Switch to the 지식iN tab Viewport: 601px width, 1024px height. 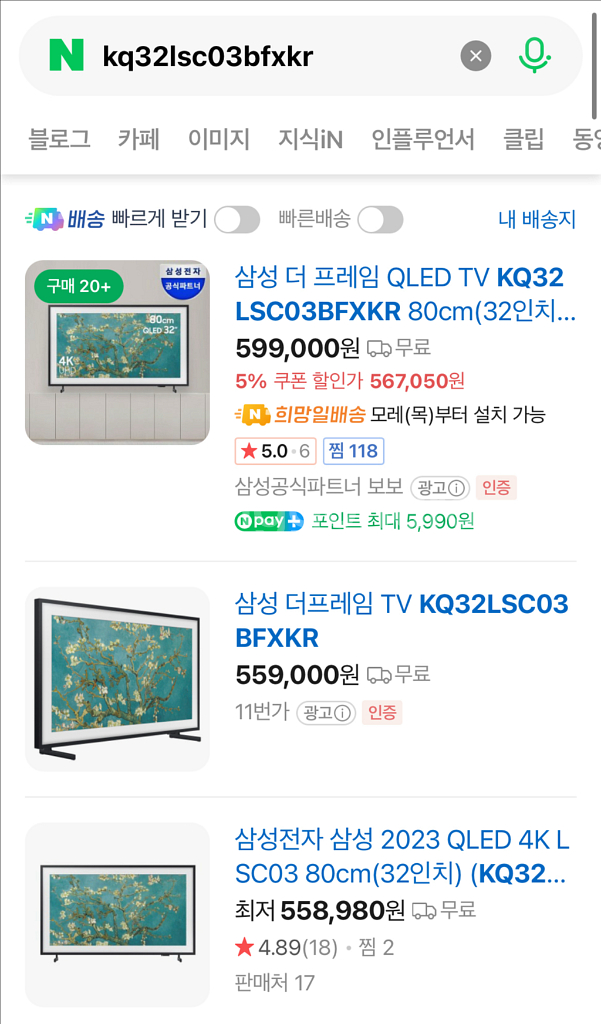coord(310,139)
